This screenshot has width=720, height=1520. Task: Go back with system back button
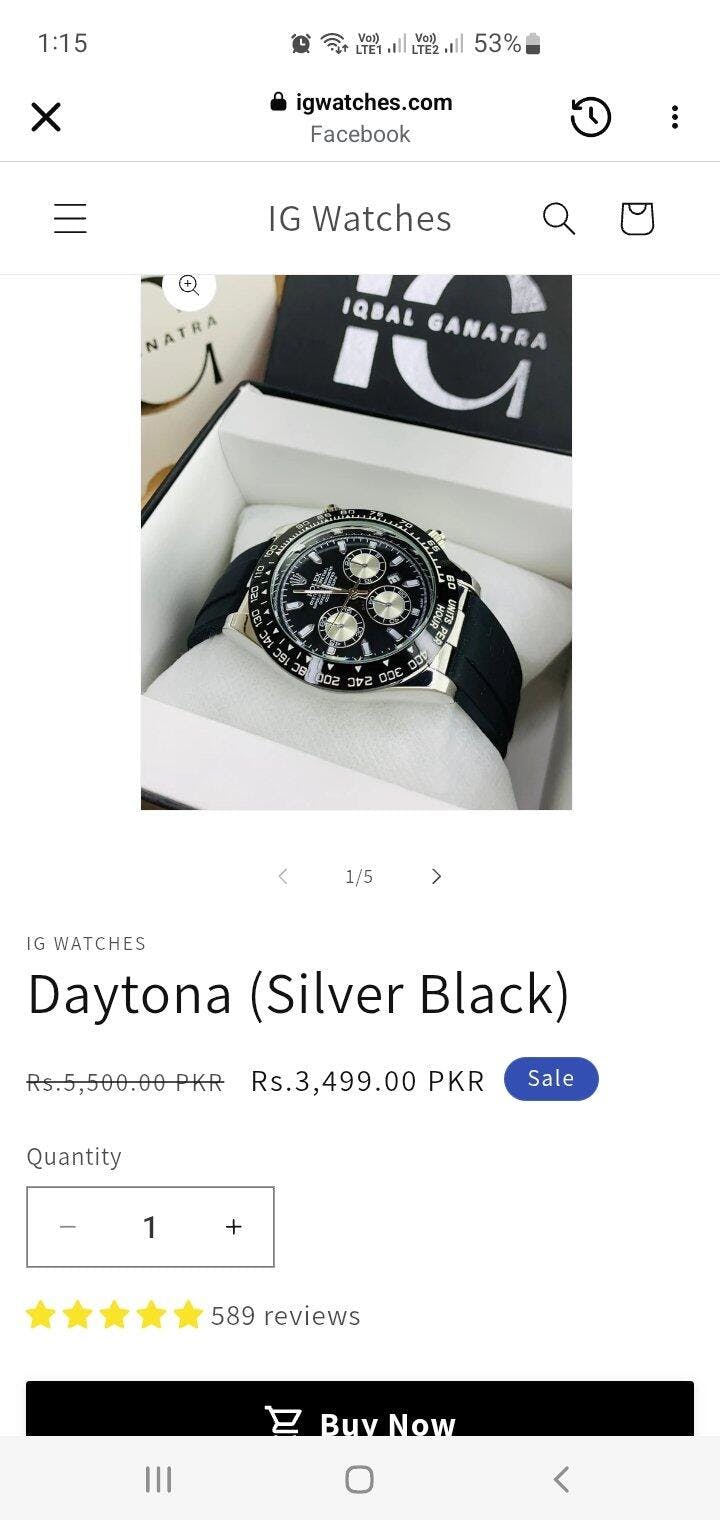pos(561,1479)
